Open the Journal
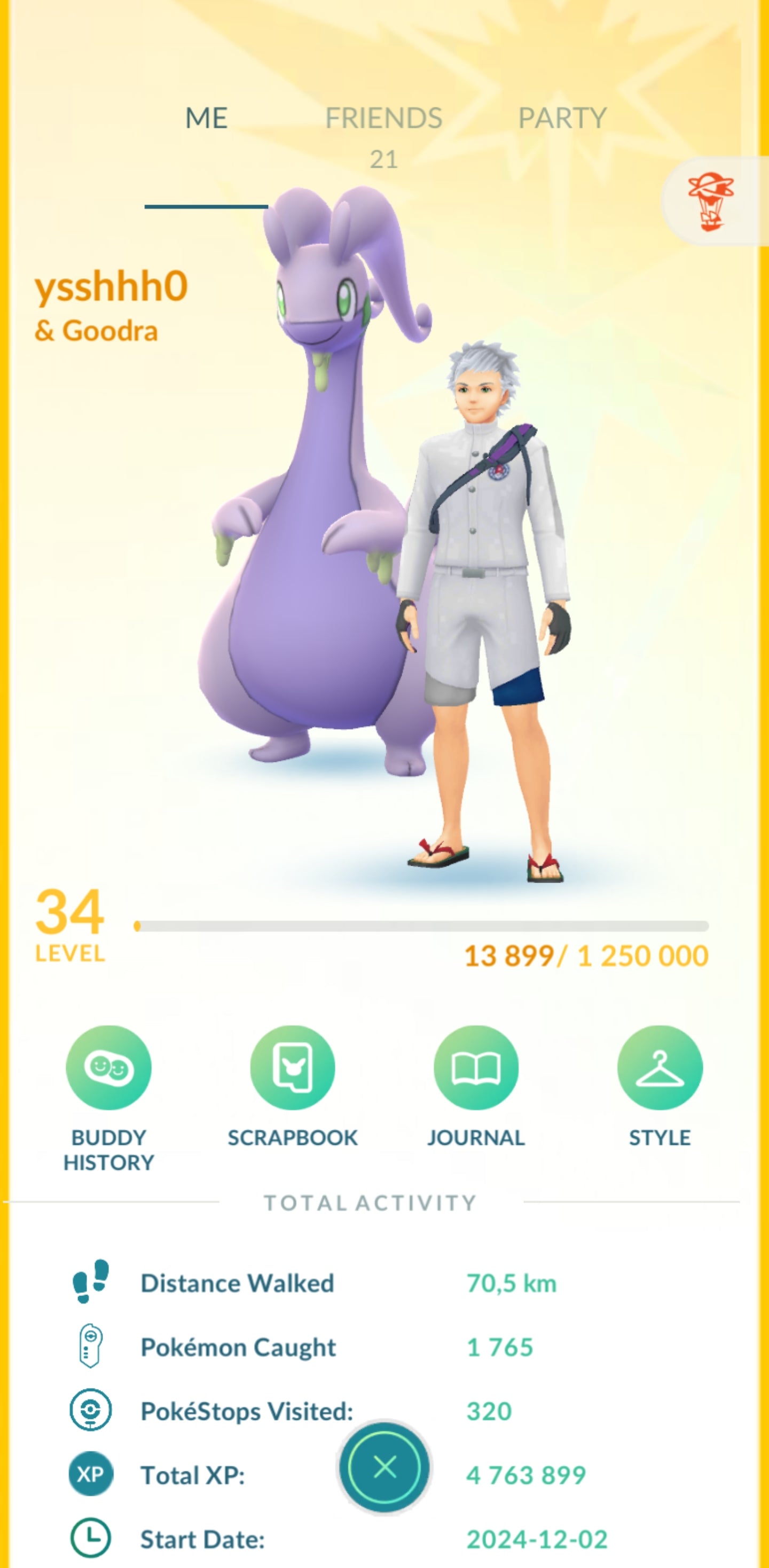The width and height of the screenshot is (769, 1568). 476,1068
